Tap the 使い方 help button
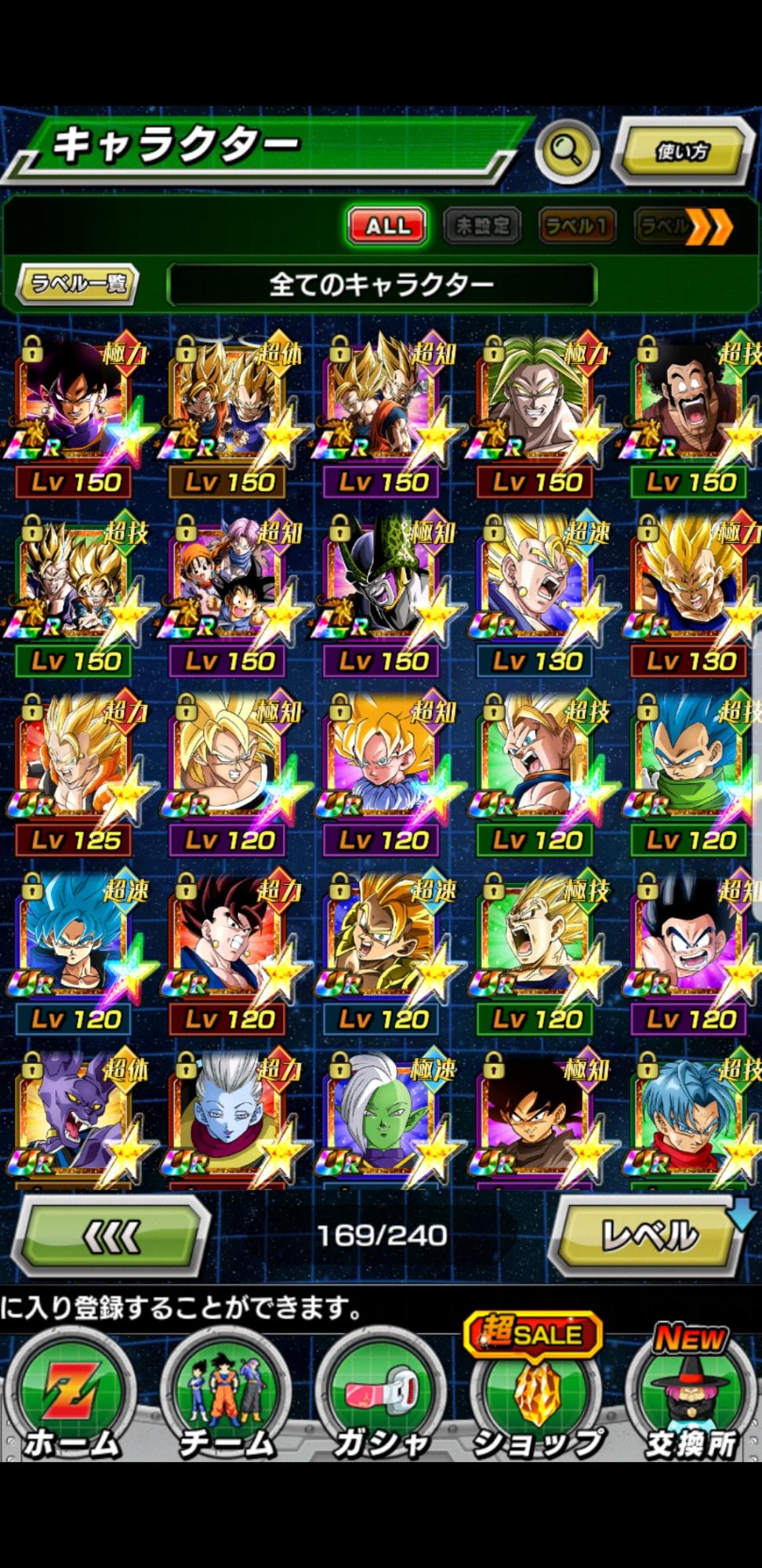 pos(680,150)
